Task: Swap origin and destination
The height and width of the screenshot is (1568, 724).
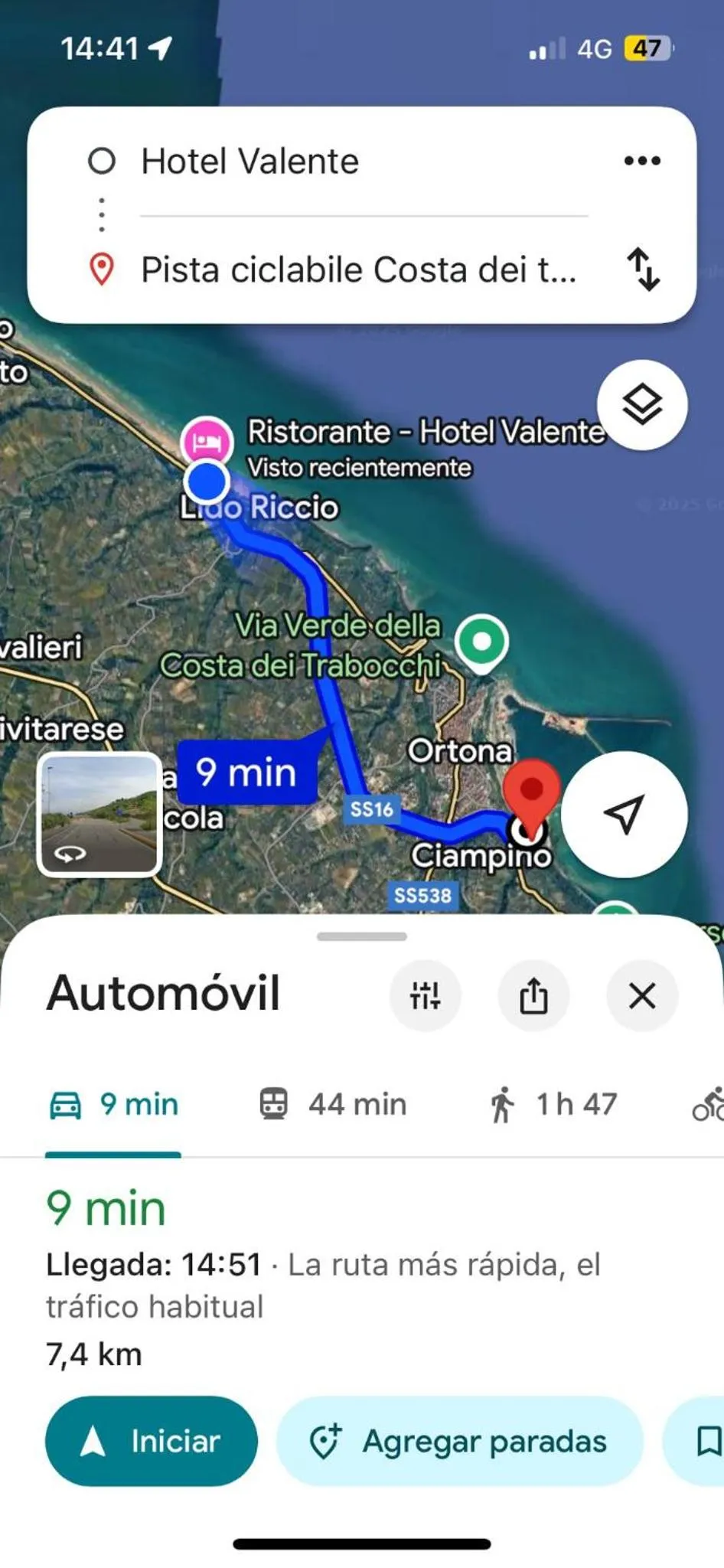Action: (643, 269)
